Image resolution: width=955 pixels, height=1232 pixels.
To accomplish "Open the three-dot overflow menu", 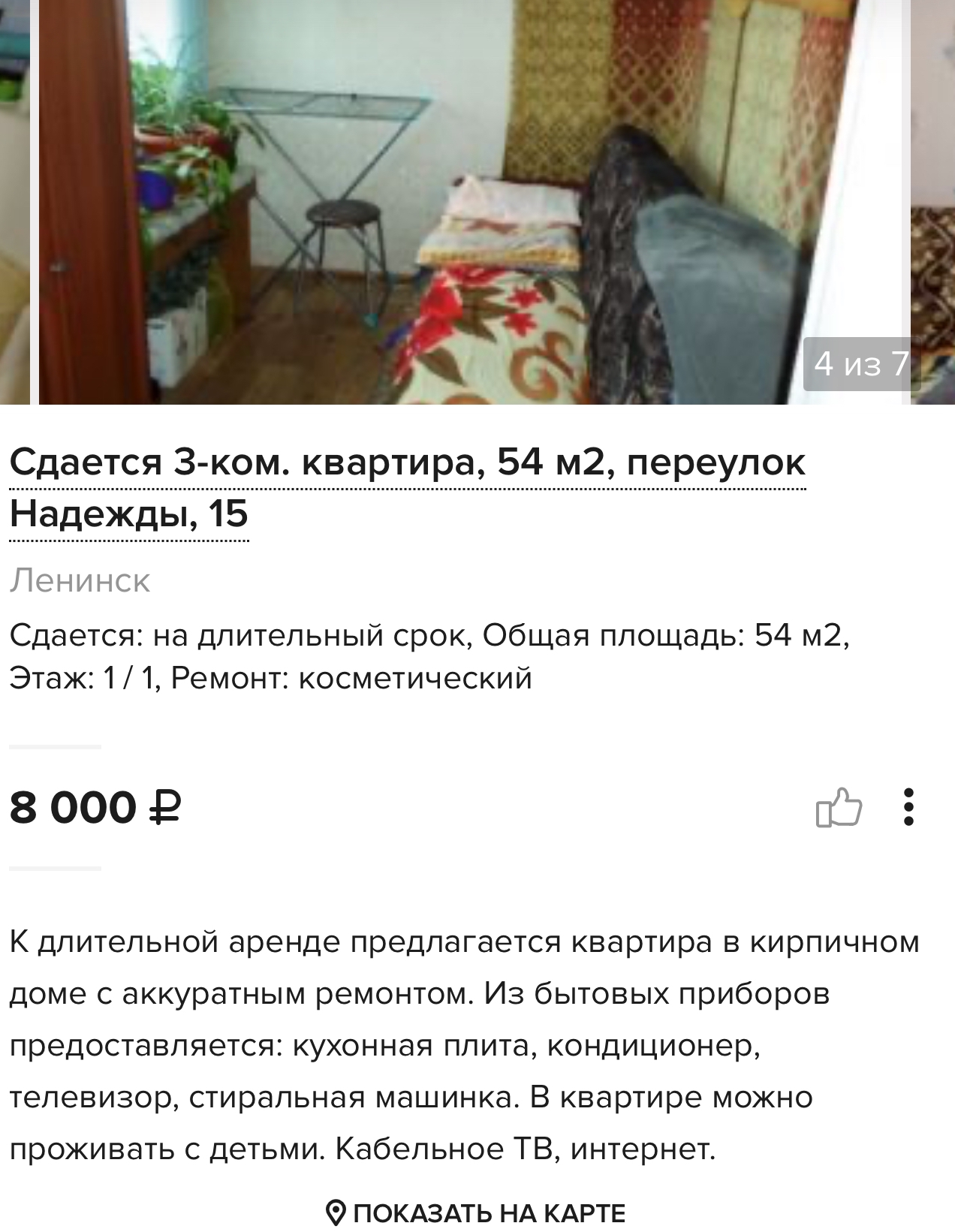I will point(908,807).
